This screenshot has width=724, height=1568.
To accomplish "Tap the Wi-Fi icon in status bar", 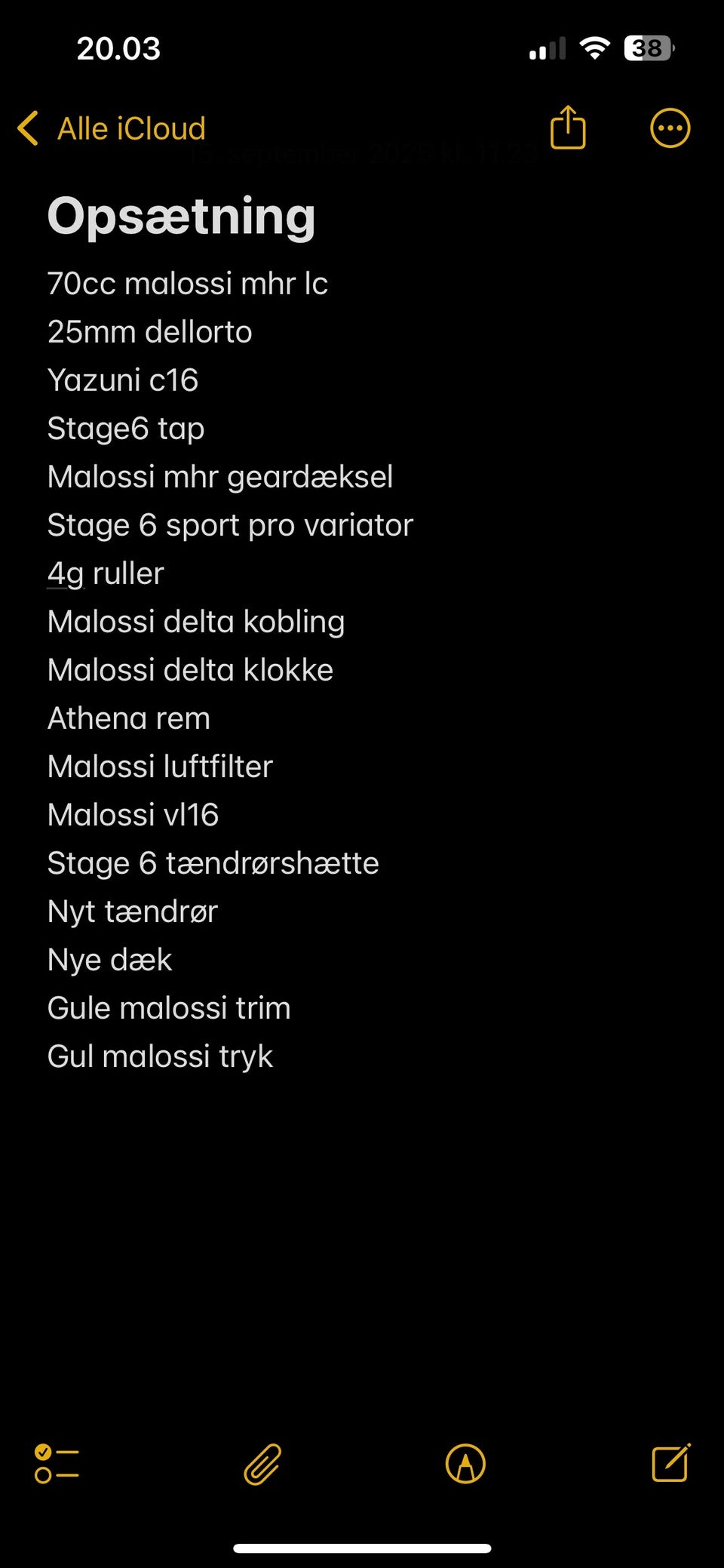I will coord(594,48).
